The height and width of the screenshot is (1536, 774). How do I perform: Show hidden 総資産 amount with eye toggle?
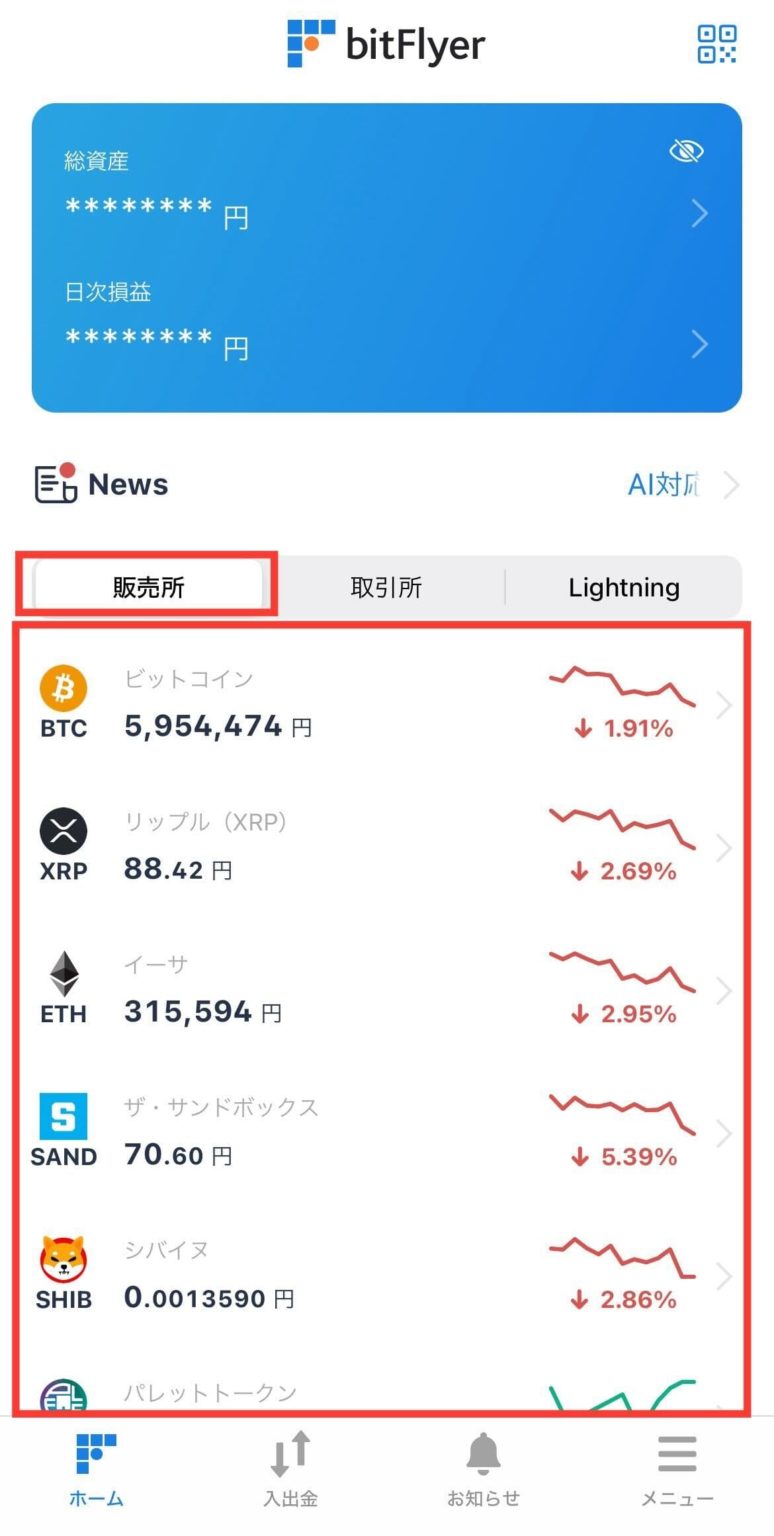(686, 151)
